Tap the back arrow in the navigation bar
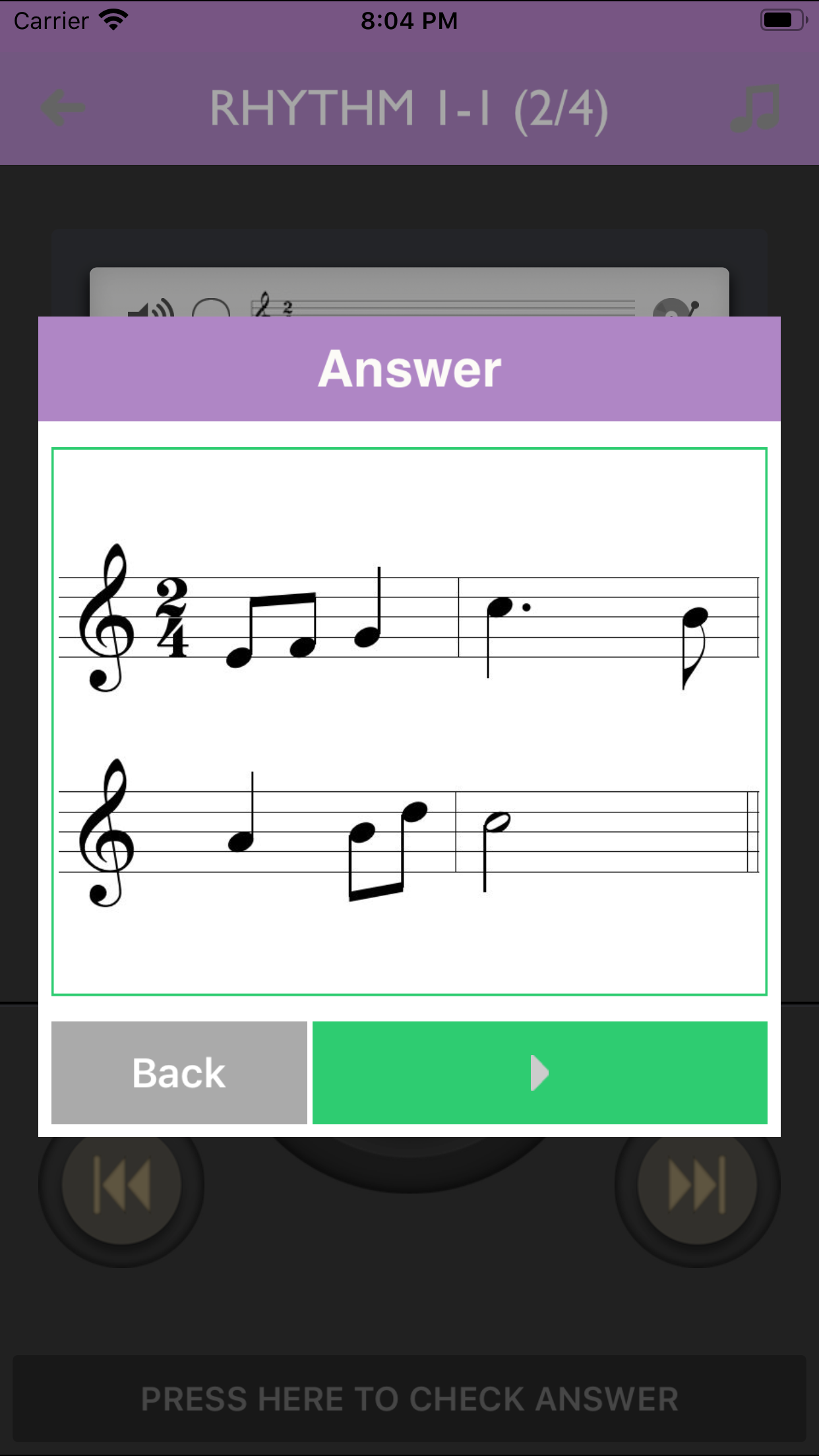Viewport: 819px width, 1456px height. 61,107
